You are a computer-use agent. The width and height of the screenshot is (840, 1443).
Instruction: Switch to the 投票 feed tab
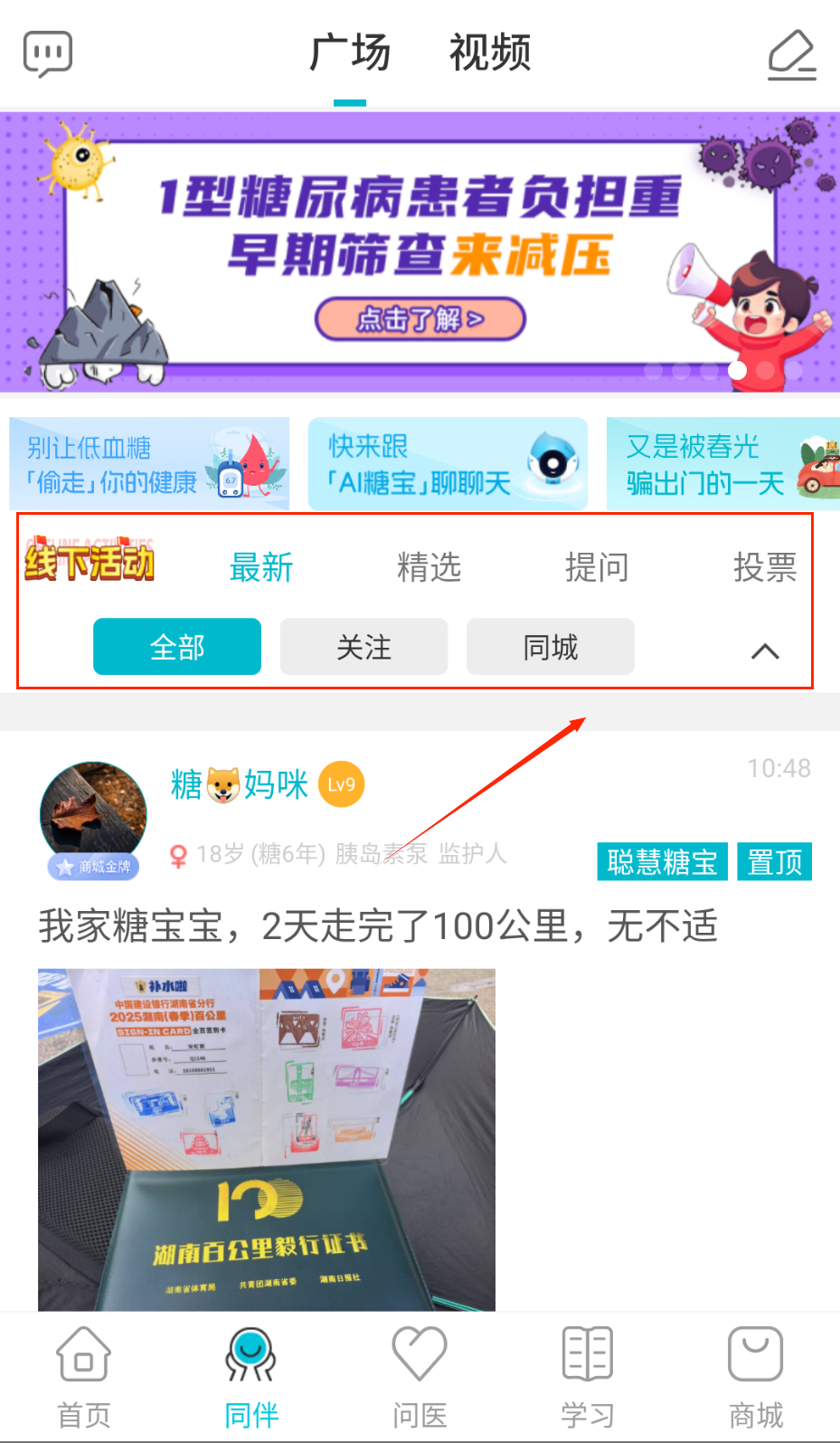765,568
